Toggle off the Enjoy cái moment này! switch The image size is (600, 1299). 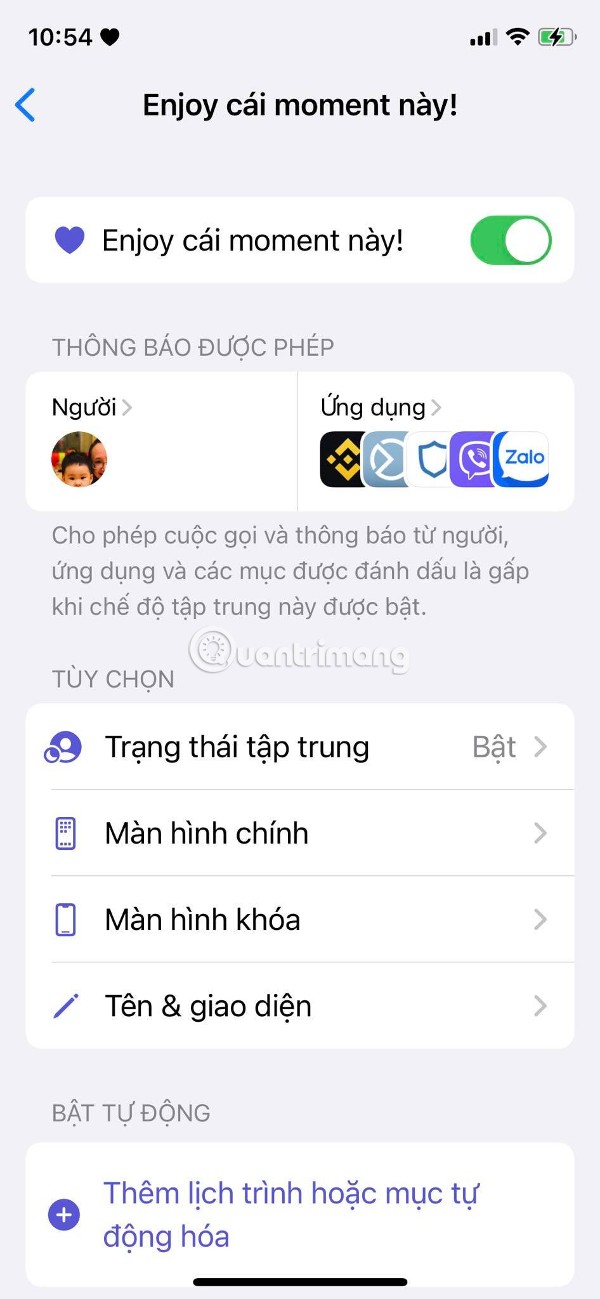(x=510, y=241)
